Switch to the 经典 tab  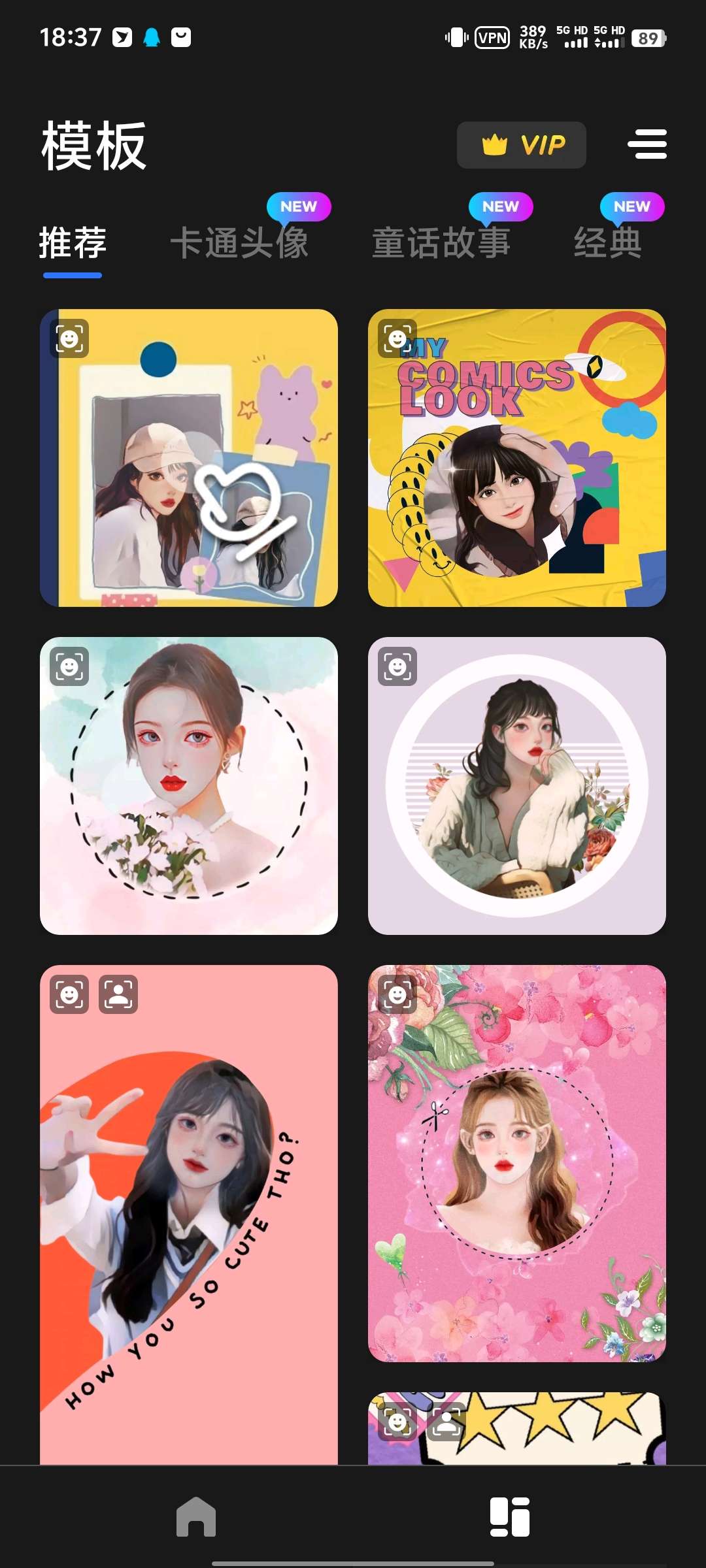(x=607, y=244)
